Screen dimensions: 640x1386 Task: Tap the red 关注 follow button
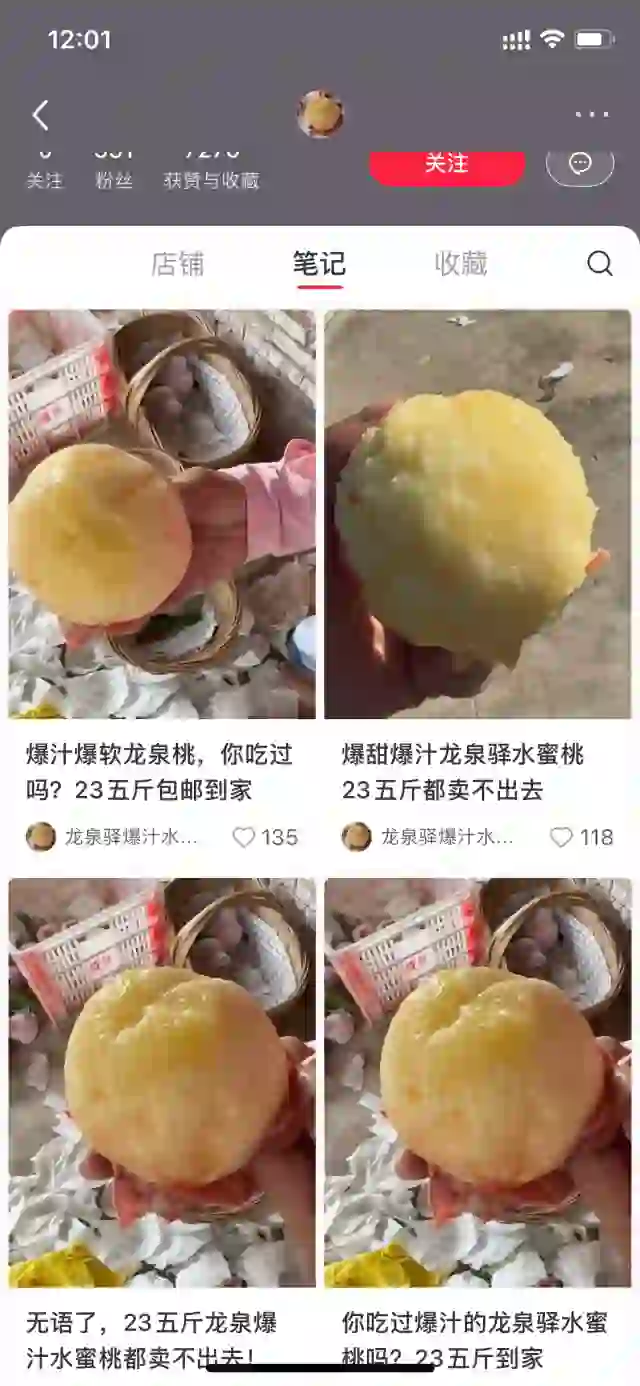pyautogui.click(x=446, y=165)
